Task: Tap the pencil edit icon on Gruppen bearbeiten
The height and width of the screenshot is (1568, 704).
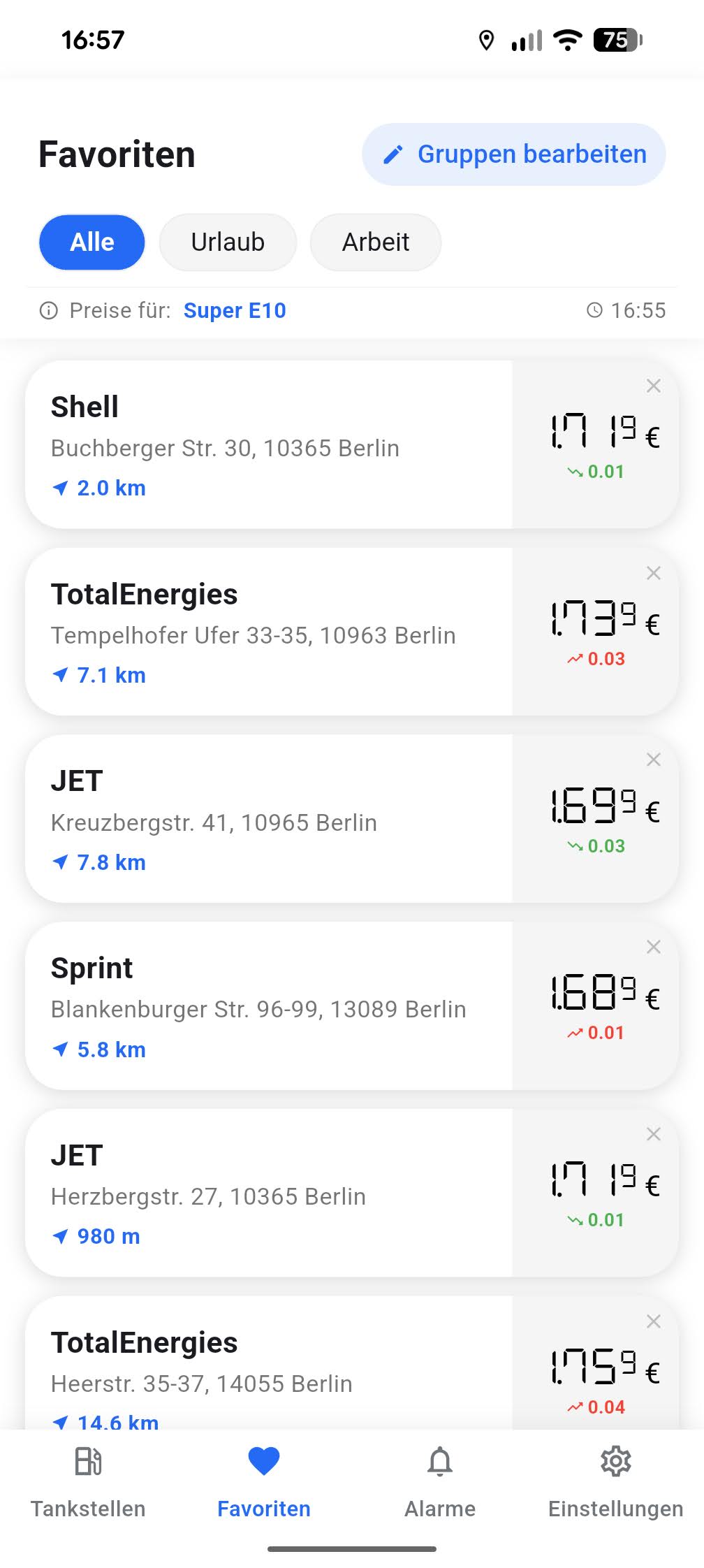Action: (394, 154)
